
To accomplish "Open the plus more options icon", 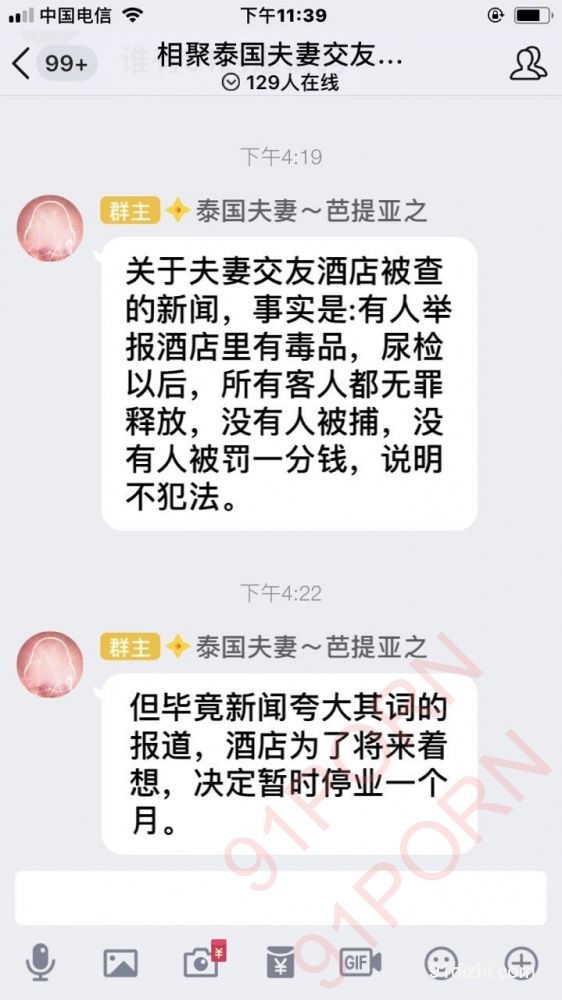I will coord(521,962).
